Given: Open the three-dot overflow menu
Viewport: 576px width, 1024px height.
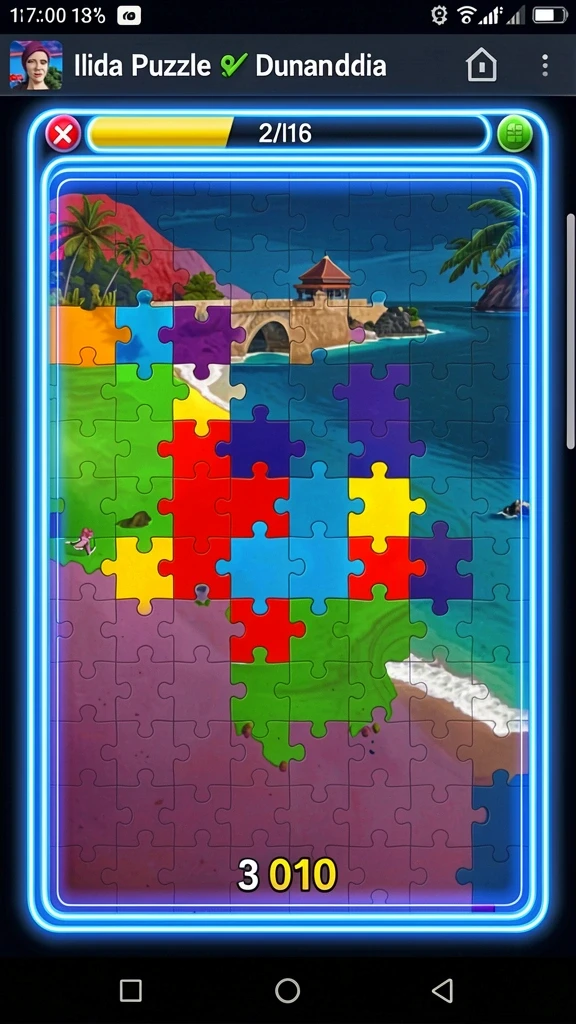Looking at the screenshot, I should pyautogui.click(x=545, y=65).
